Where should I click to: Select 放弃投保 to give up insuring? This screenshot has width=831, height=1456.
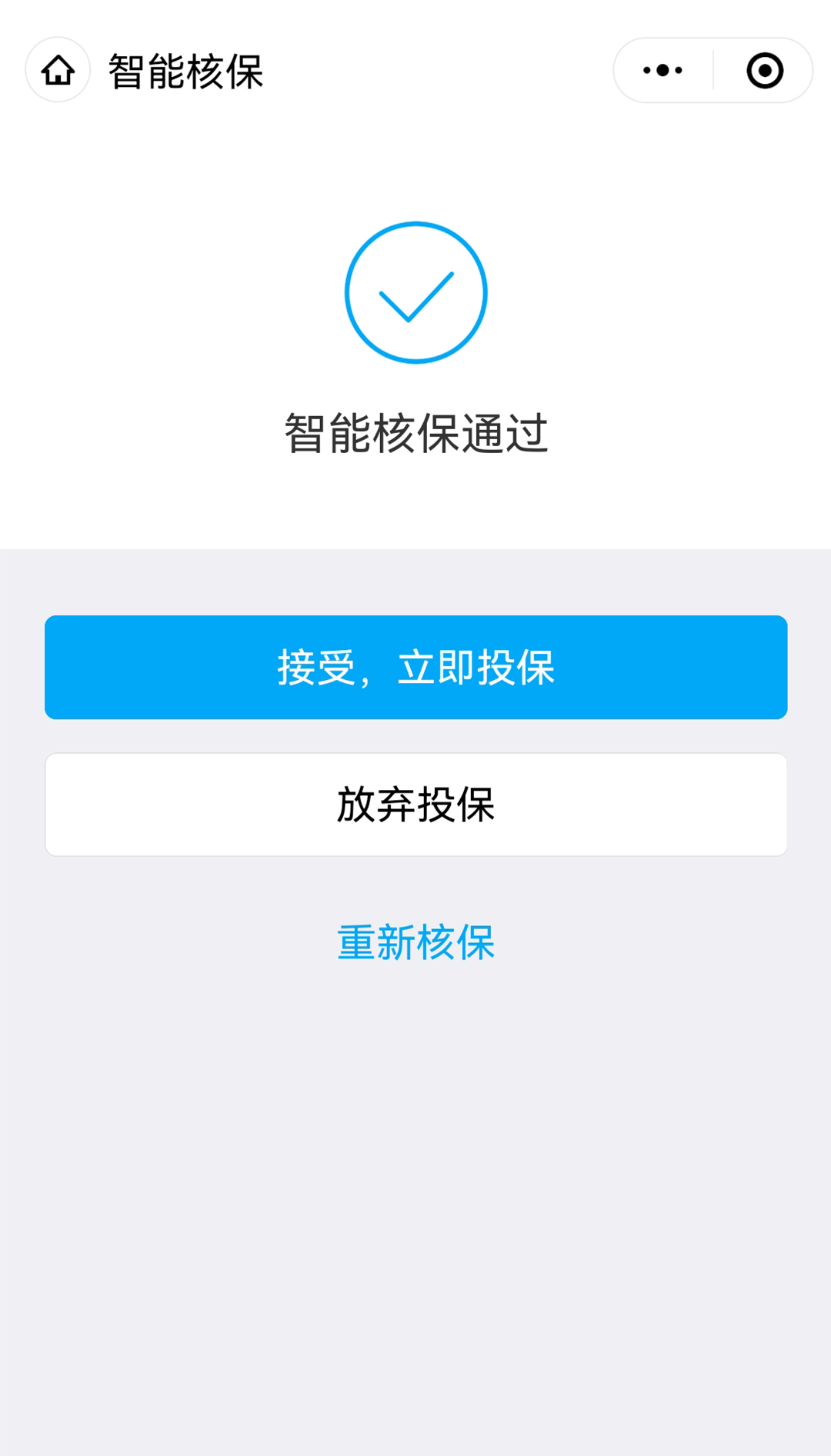pyautogui.click(x=415, y=805)
